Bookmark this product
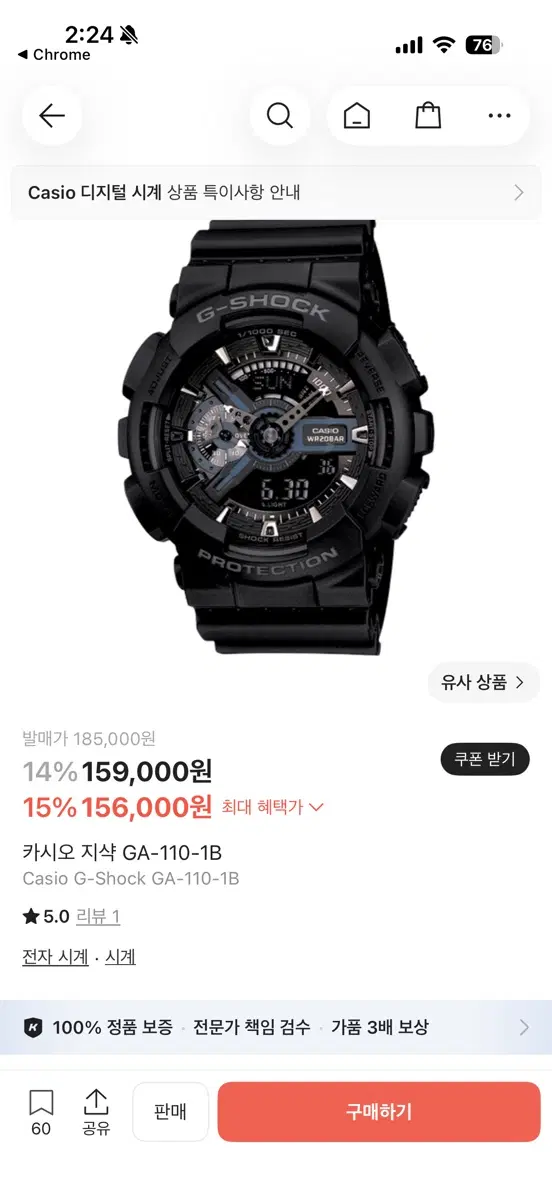This screenshot has height=1200, width=552. (41, 1113)
